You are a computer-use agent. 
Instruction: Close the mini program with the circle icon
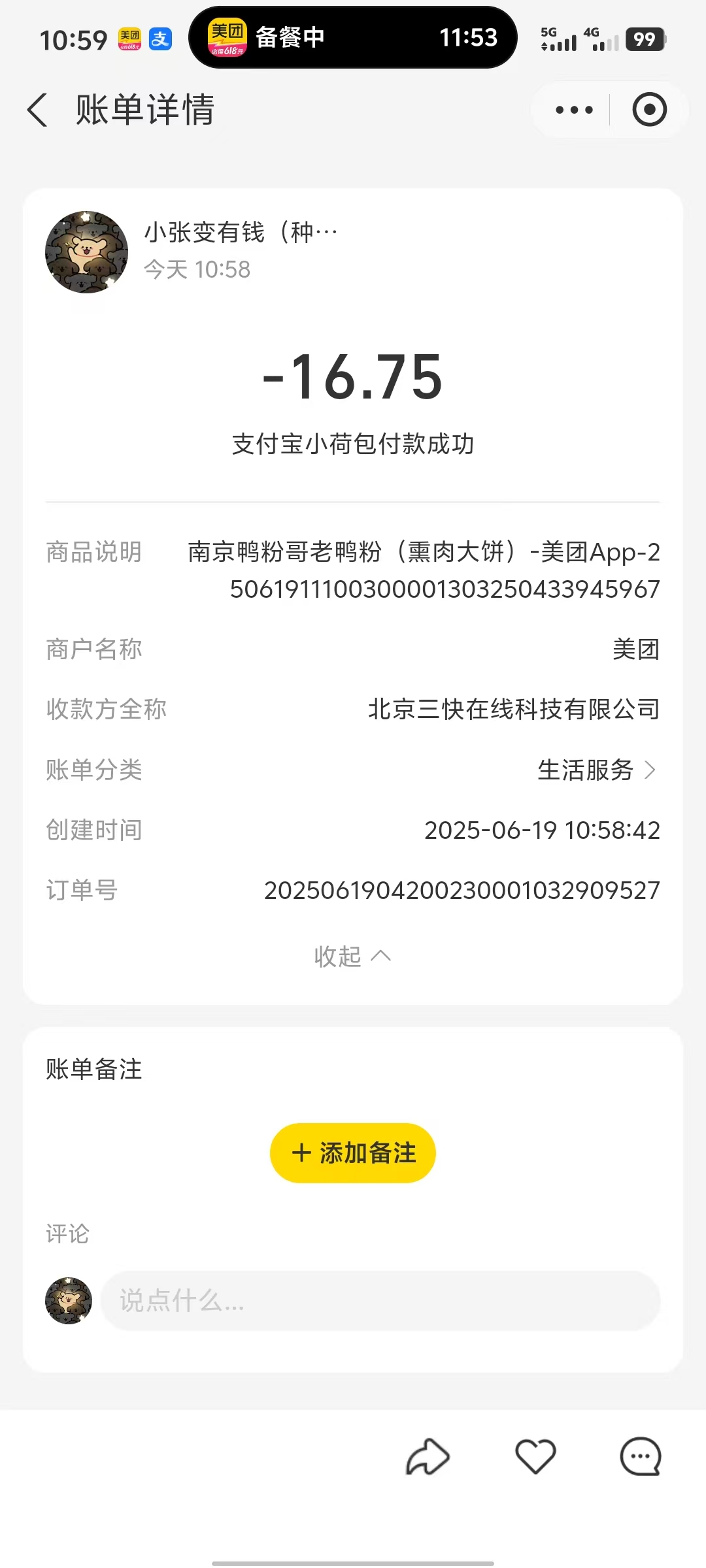[x=649, y=110]
